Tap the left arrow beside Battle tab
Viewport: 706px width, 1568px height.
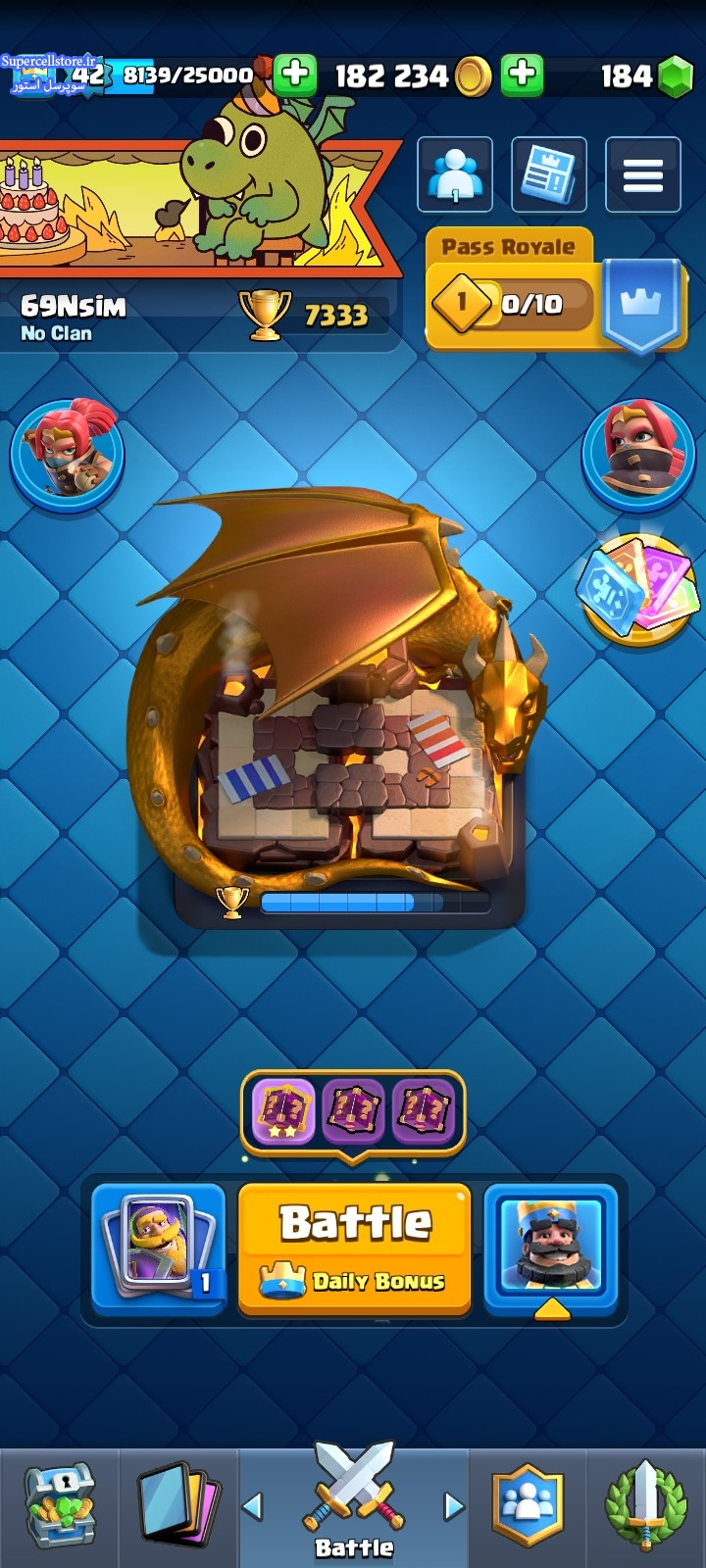coord(253,1506)
